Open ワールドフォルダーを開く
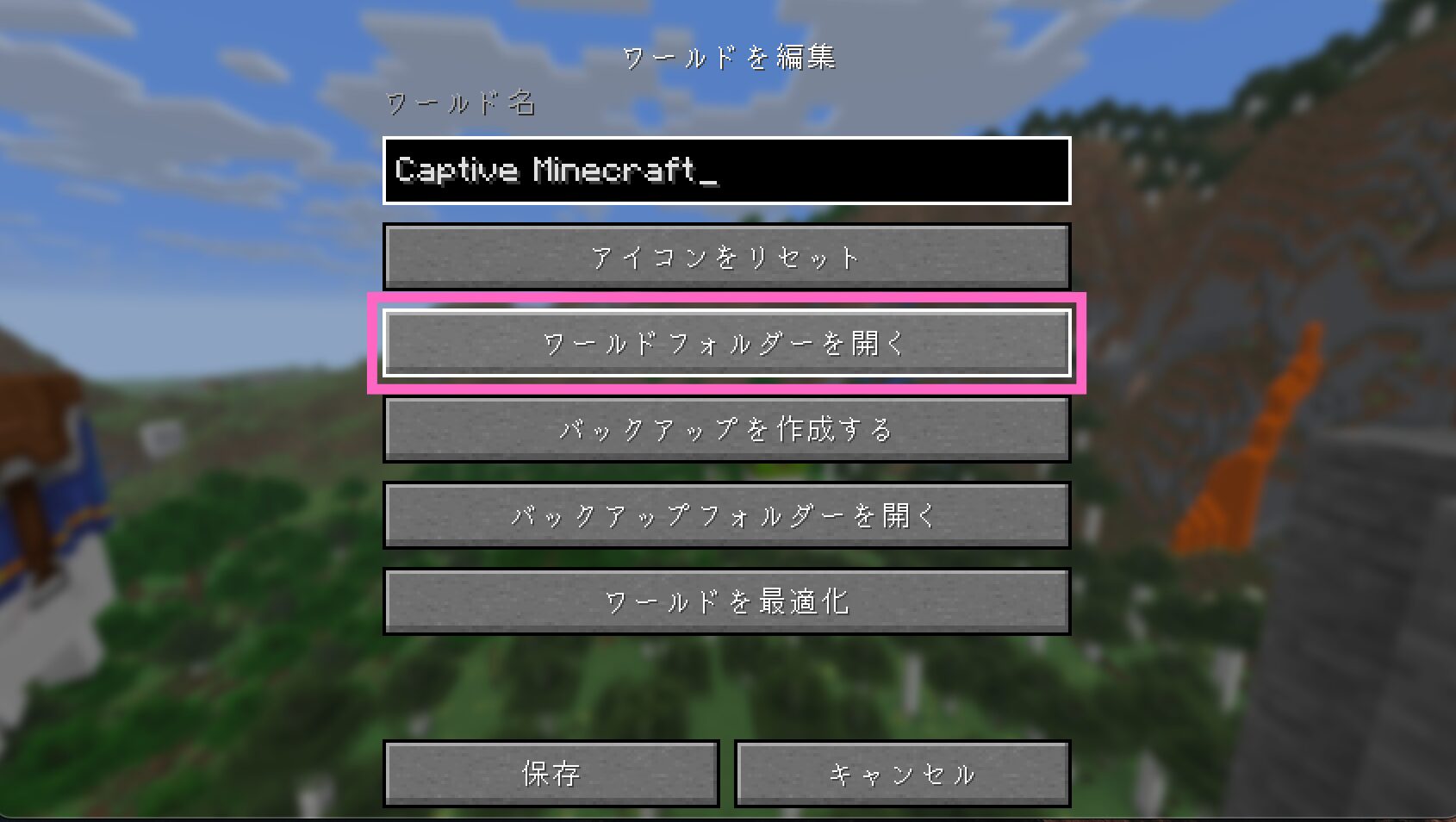The width and height of the screenshot is (1456, 822). tap(726, 343)
